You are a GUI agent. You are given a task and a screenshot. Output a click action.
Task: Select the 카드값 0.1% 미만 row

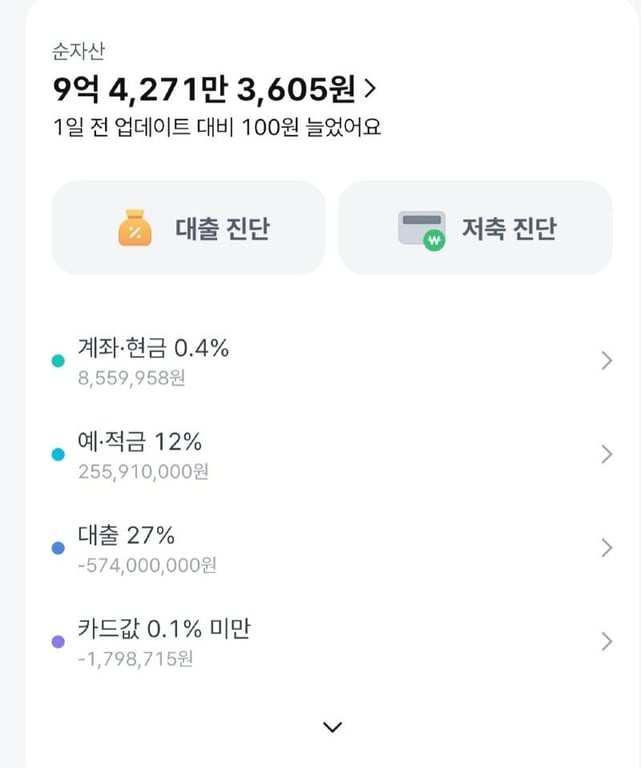pos(330,642)
